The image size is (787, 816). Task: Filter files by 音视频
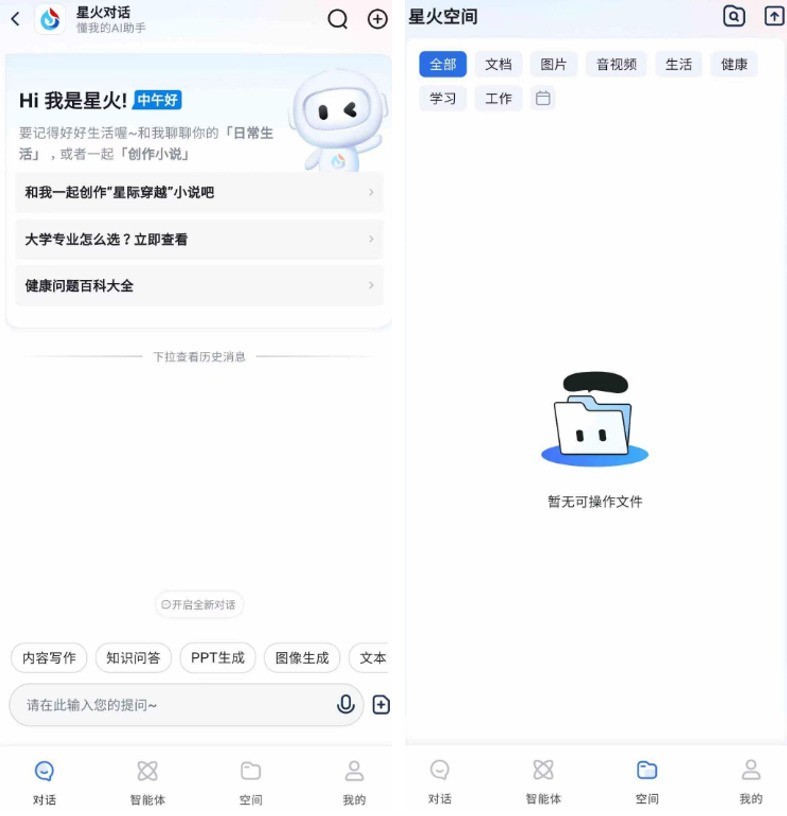tap(616, 65)
